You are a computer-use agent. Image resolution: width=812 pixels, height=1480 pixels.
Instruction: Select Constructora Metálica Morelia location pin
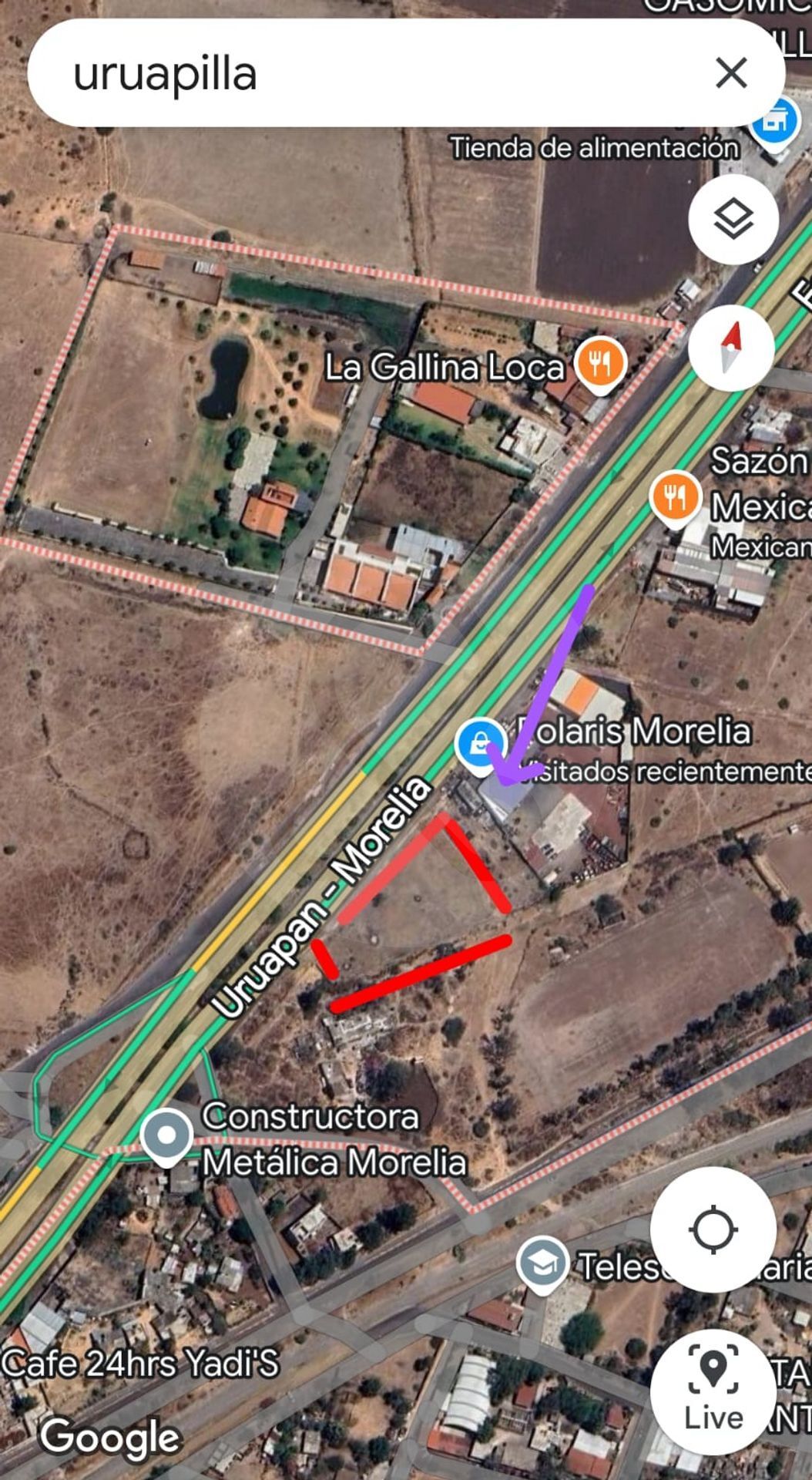pos(167,1136)
